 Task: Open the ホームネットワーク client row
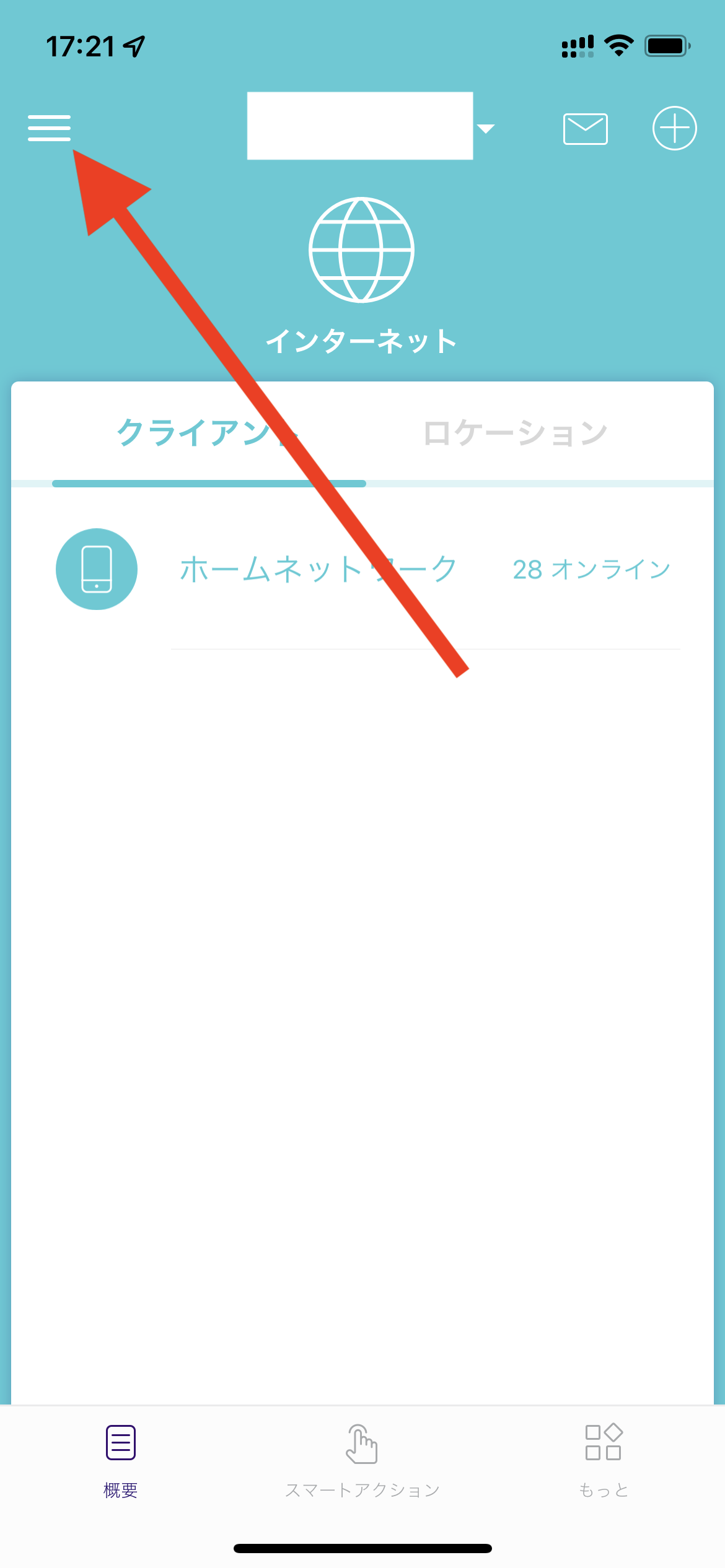point(362,569)
